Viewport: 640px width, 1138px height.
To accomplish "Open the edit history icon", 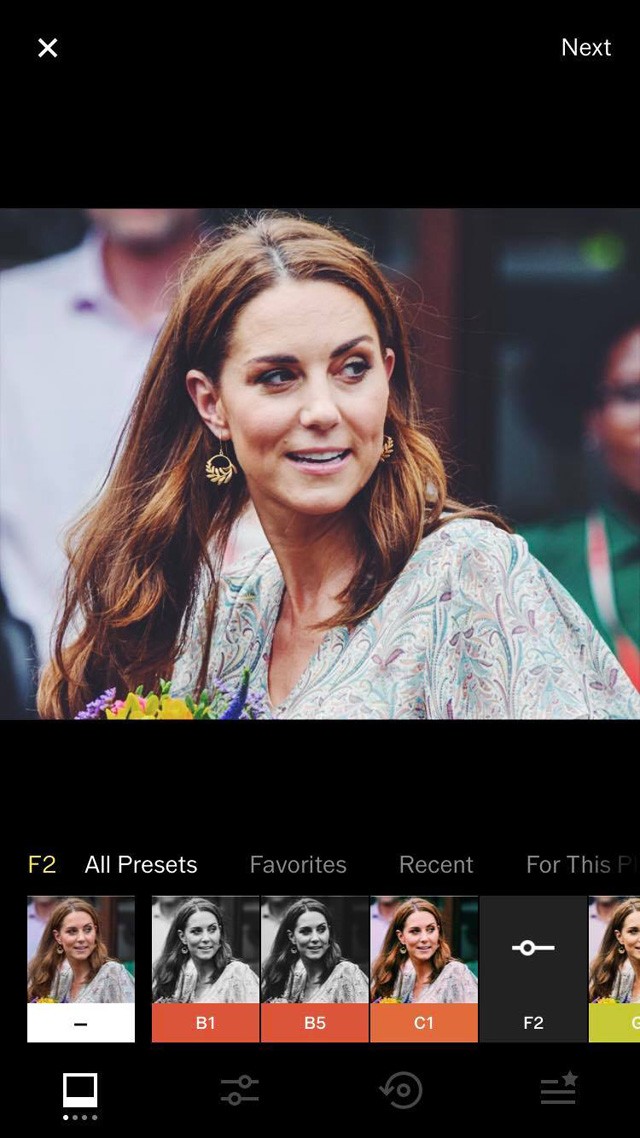I will (x=401, y=1090).
